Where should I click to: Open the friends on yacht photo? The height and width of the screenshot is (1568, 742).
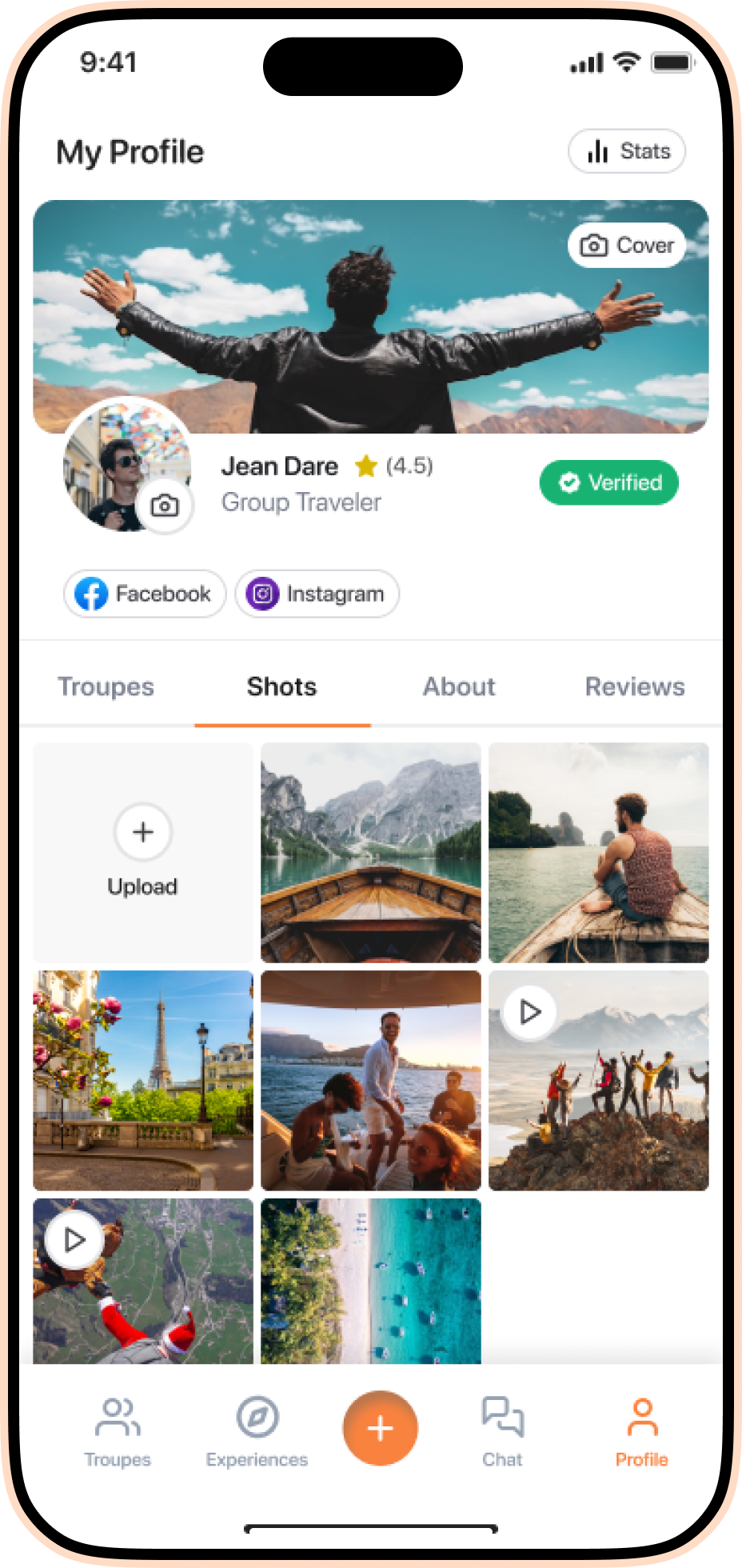371,1080
